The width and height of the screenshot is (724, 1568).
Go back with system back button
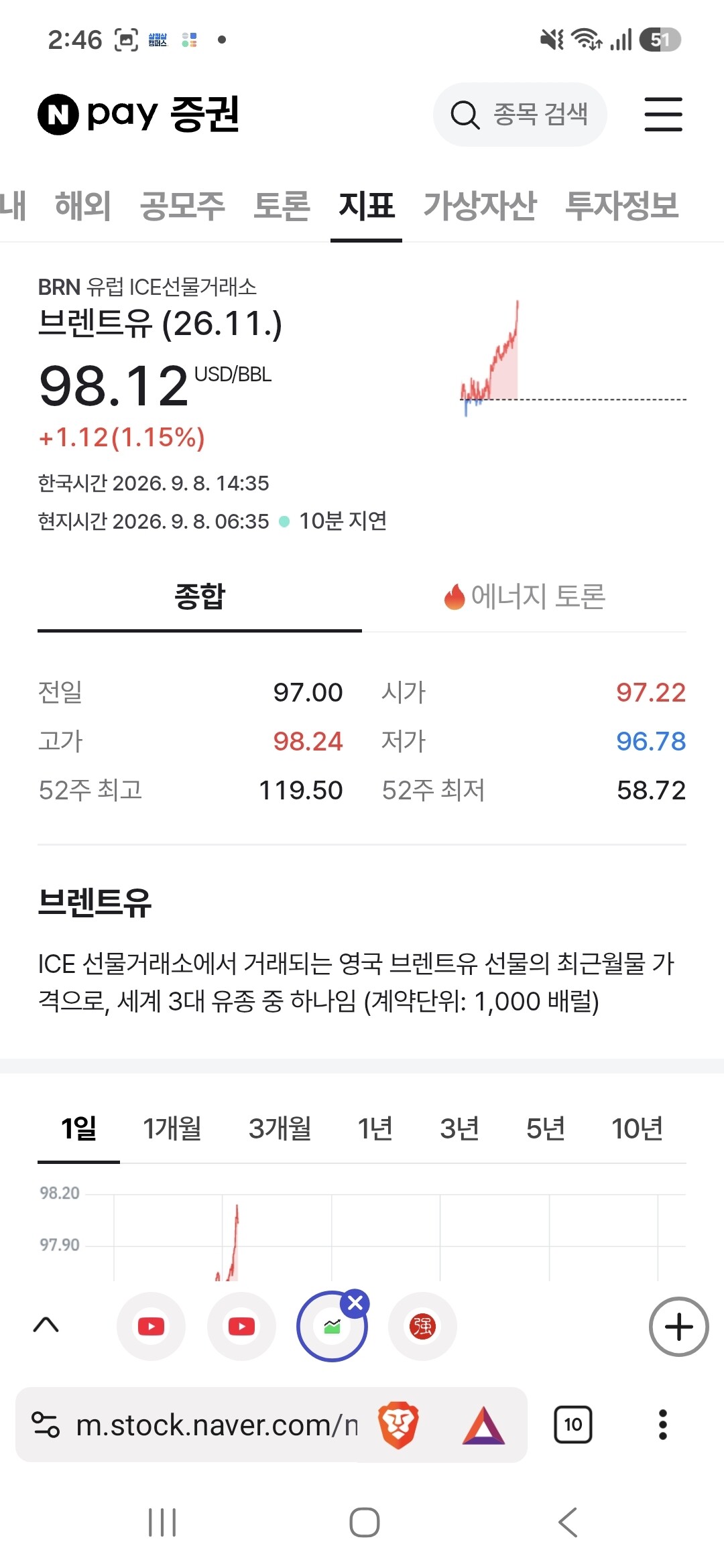pos(568,1522)
